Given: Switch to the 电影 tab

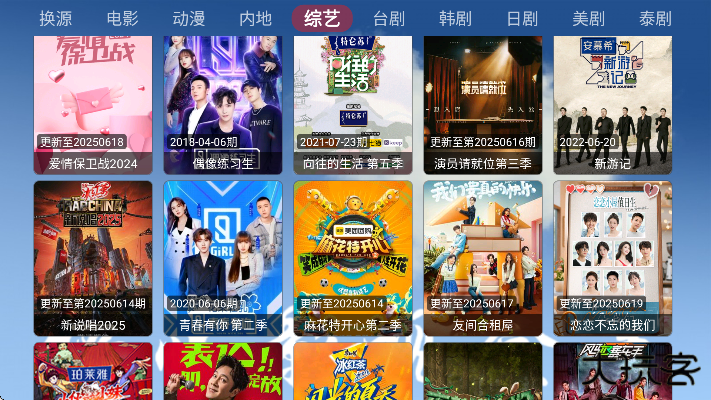Looking at the screenshot, I should coord(122,18).
